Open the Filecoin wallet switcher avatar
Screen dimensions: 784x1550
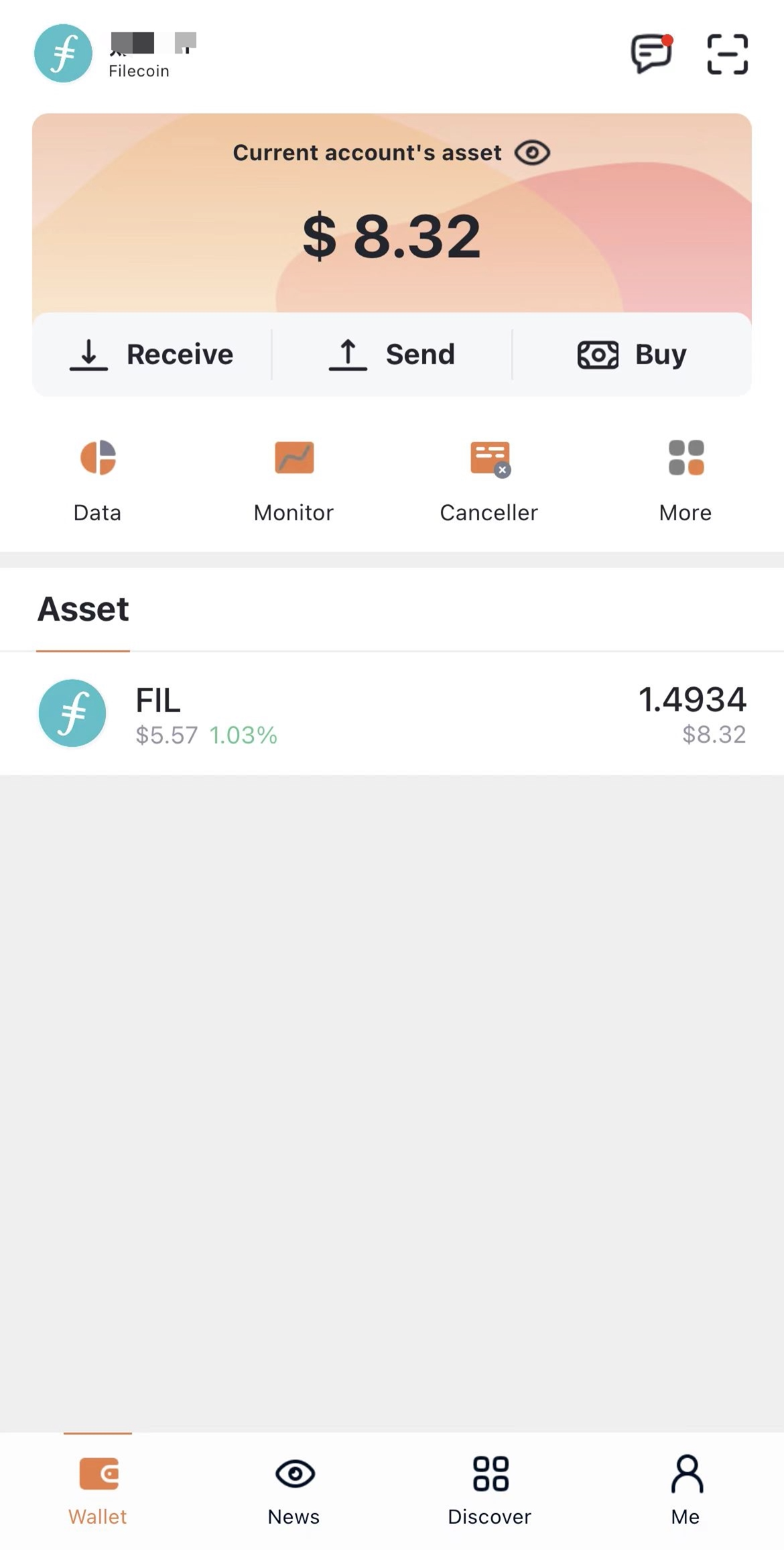[64, 54]
